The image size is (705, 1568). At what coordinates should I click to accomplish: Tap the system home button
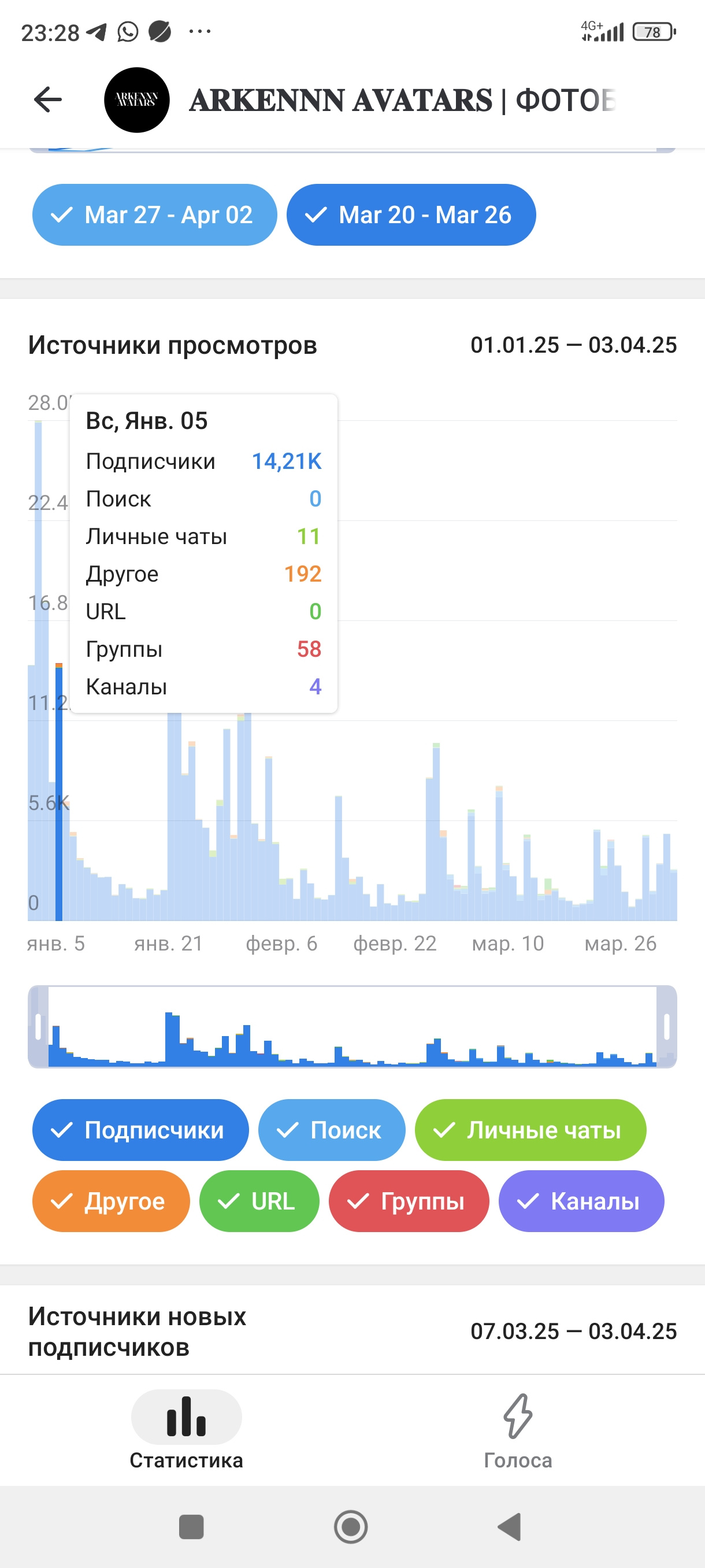(x=351, y=1526)
